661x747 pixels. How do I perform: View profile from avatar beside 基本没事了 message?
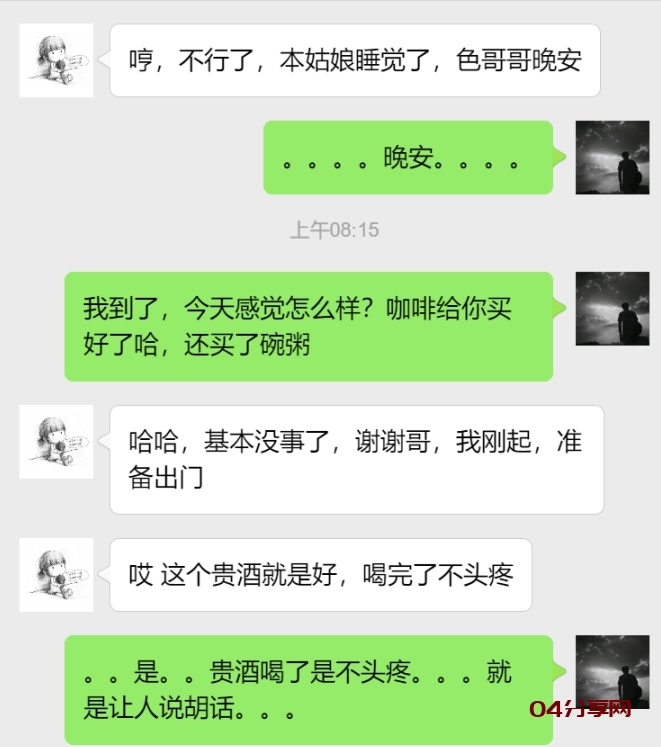[57, 442]
